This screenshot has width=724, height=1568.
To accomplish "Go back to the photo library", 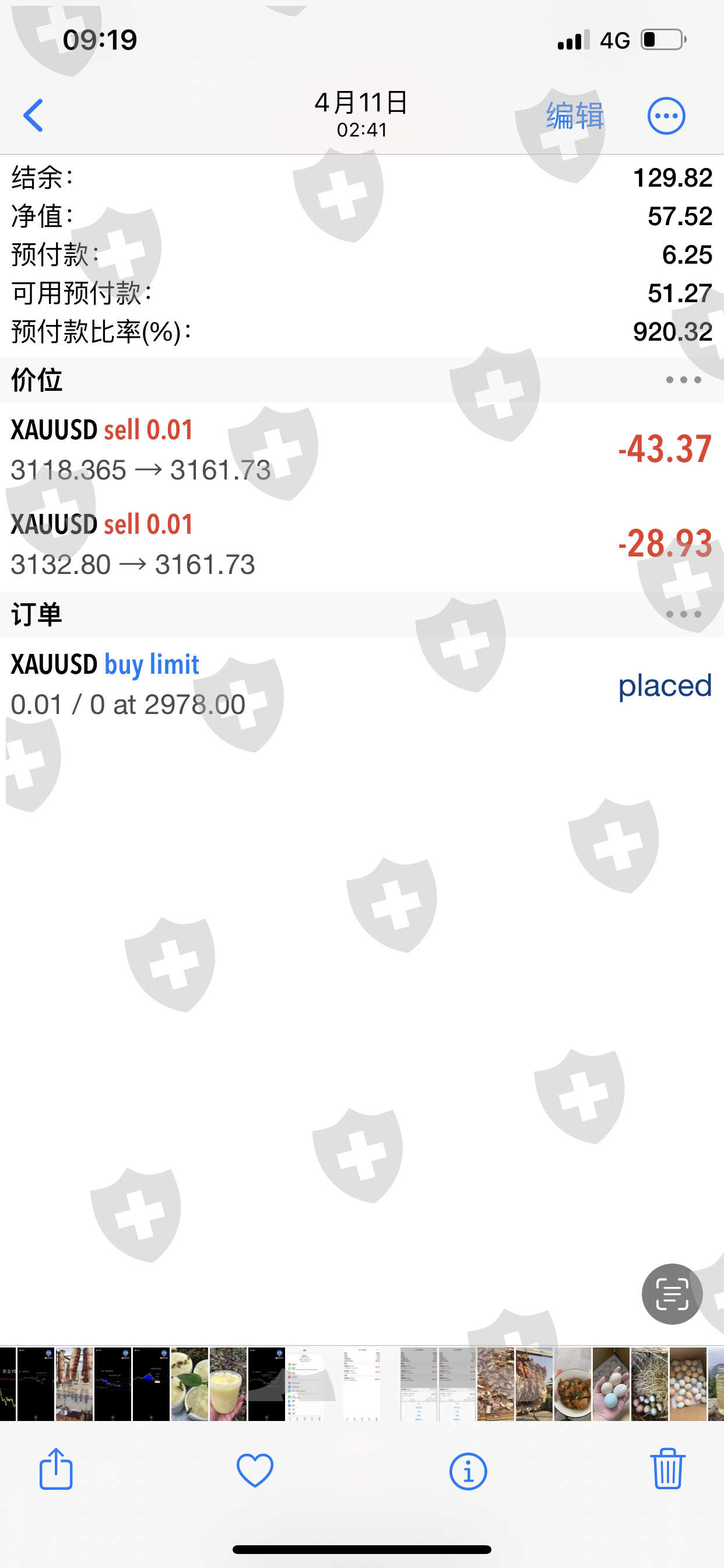I will 33,116.
